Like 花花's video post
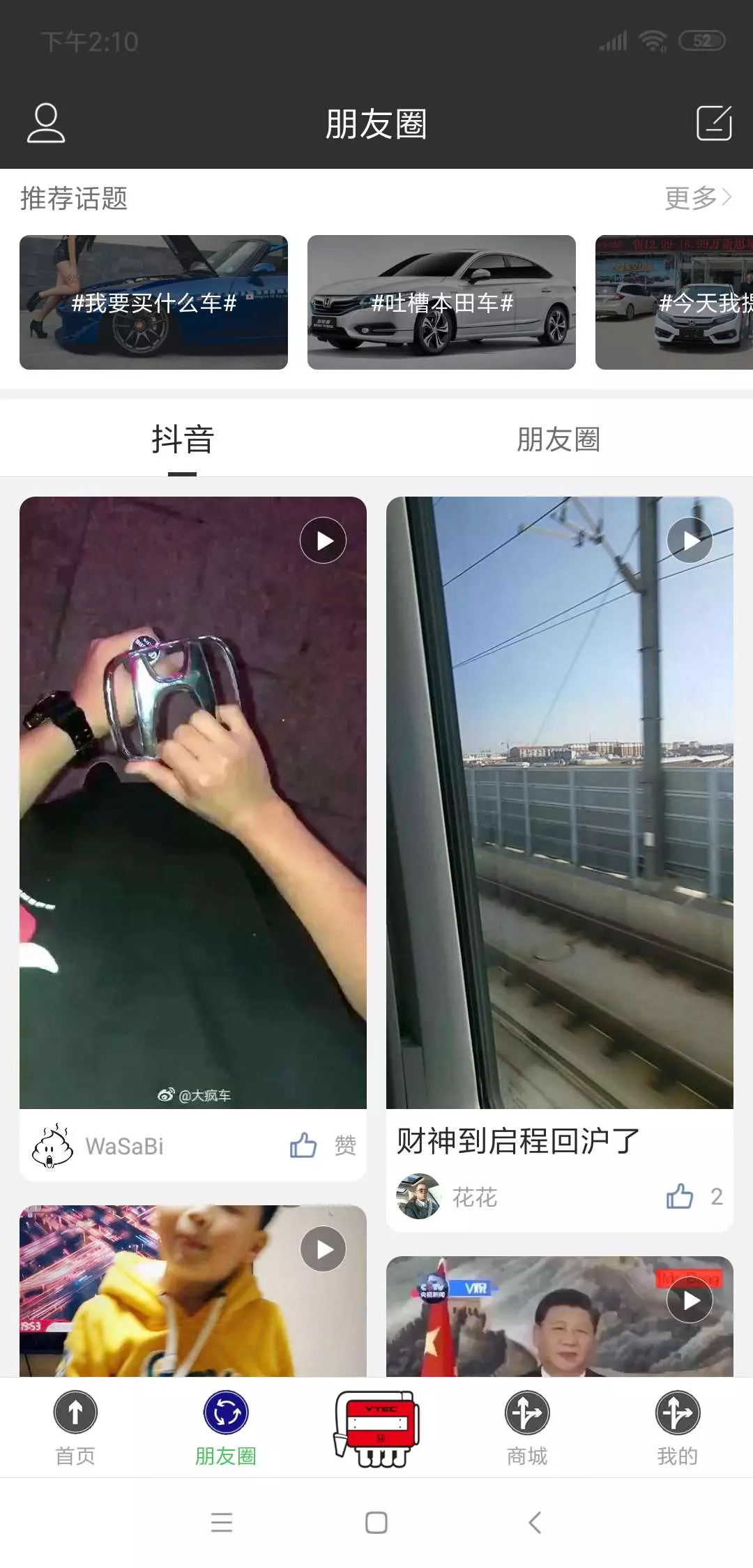This screenshot has width=753, height=1568. click(x=680, y=1196)
